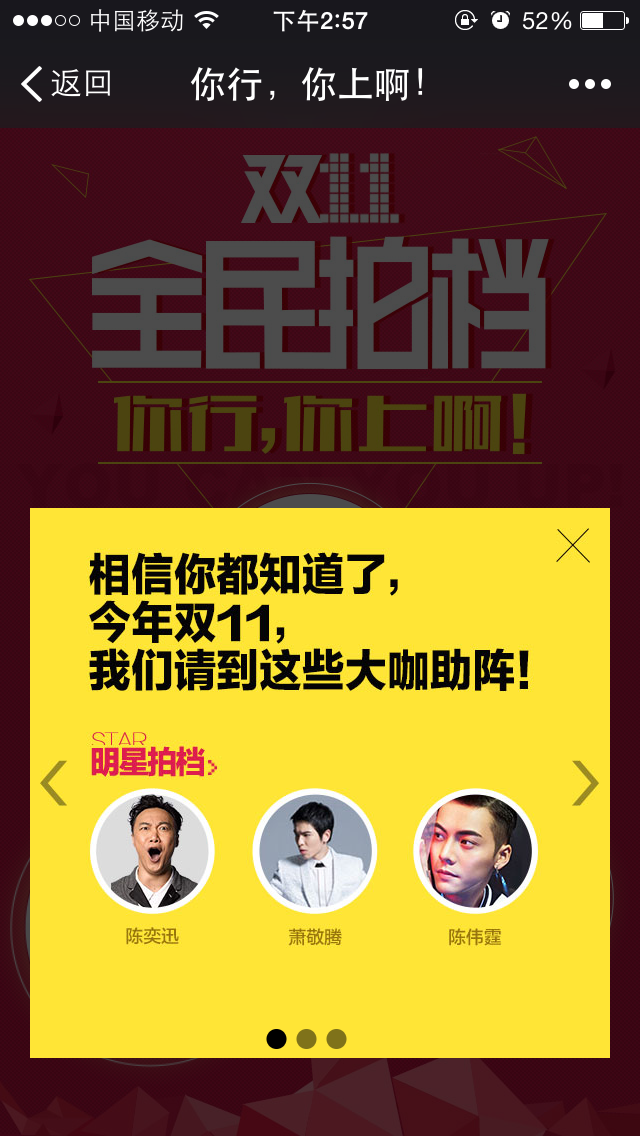The image size is (640, 1136).
Task: Jump to the third page dot
Action: coord(336,1039)
